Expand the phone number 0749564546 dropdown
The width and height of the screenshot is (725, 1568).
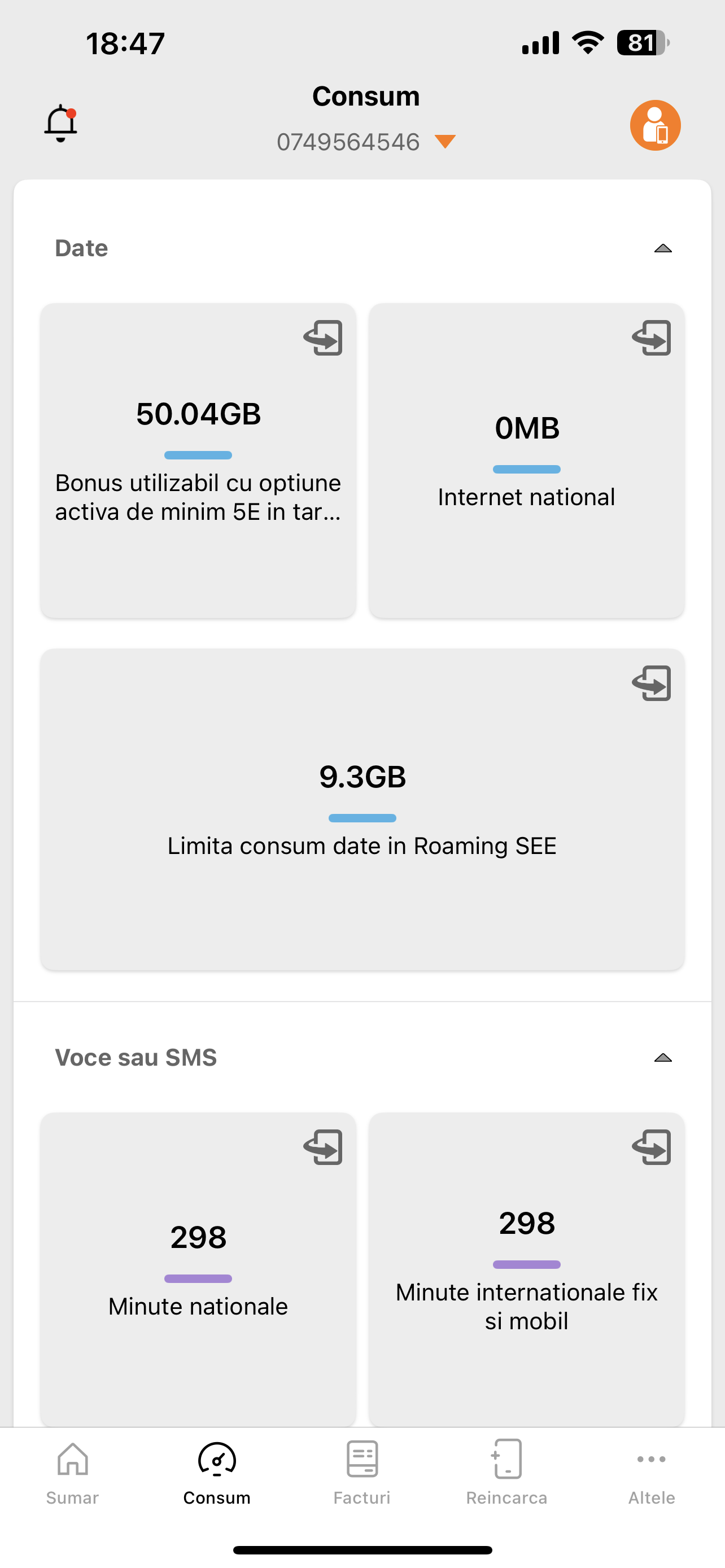[445, 142]
